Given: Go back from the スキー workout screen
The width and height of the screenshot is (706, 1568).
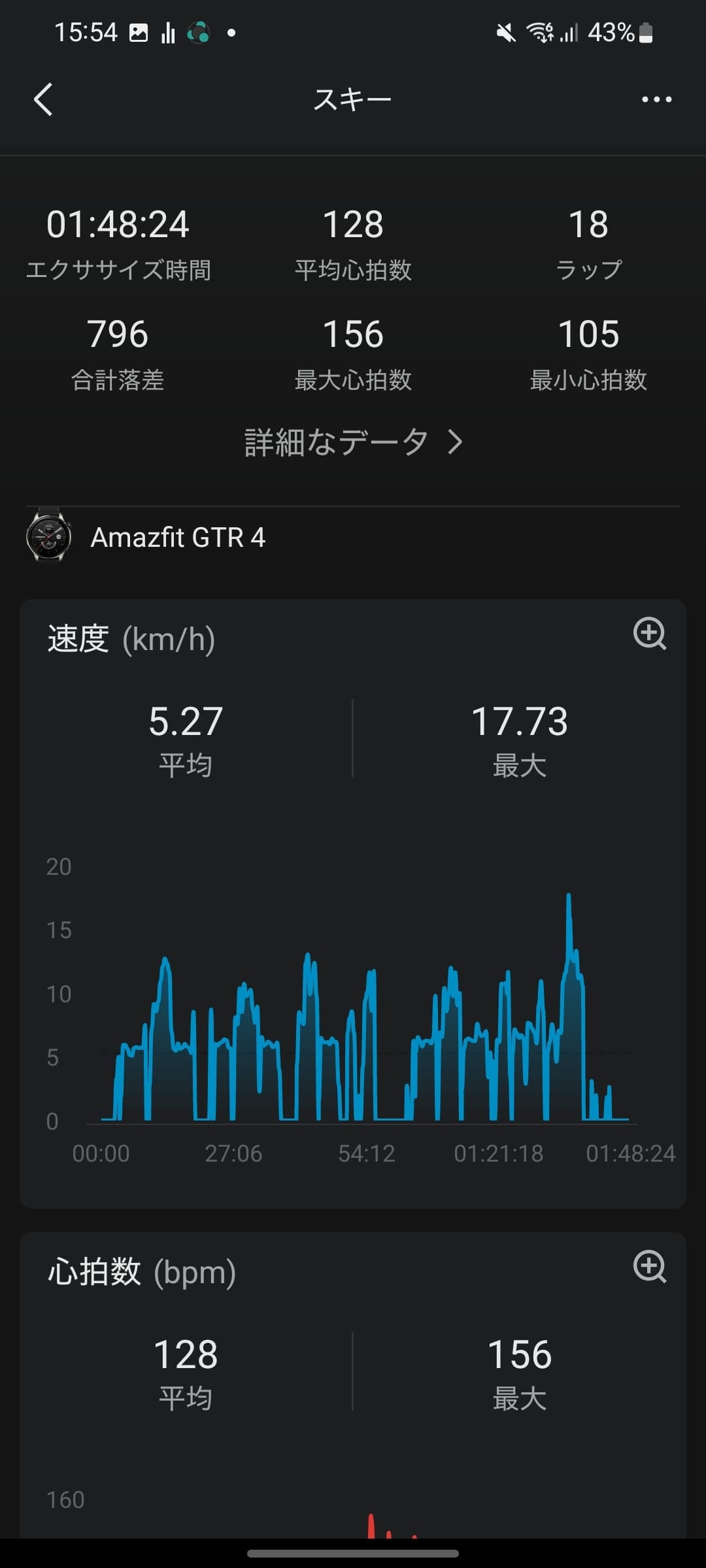Looking at the screenshot, I should (x=43, y=99).
